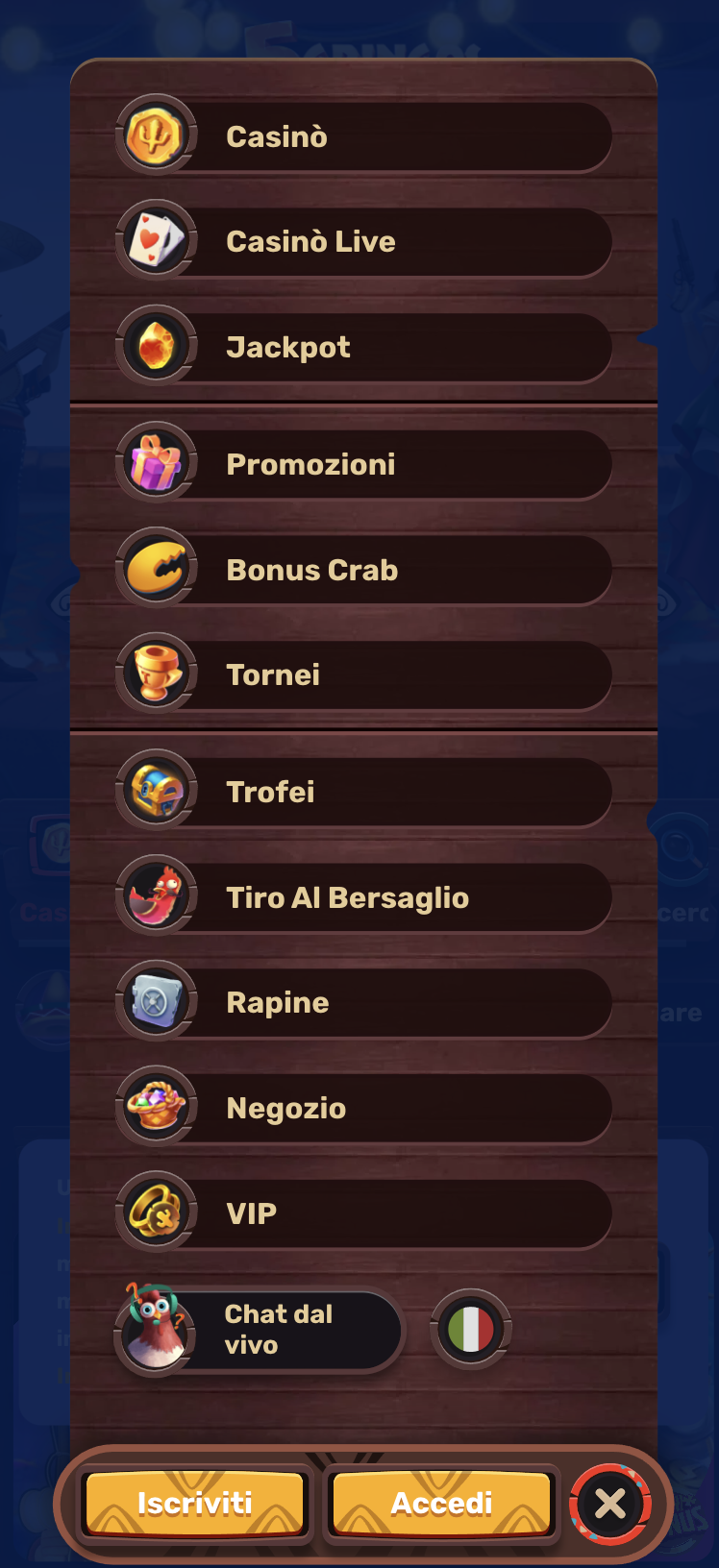Open the Jackpot page
The width and height of the screenshot is (719, 1568).
(x=363, y=348)
